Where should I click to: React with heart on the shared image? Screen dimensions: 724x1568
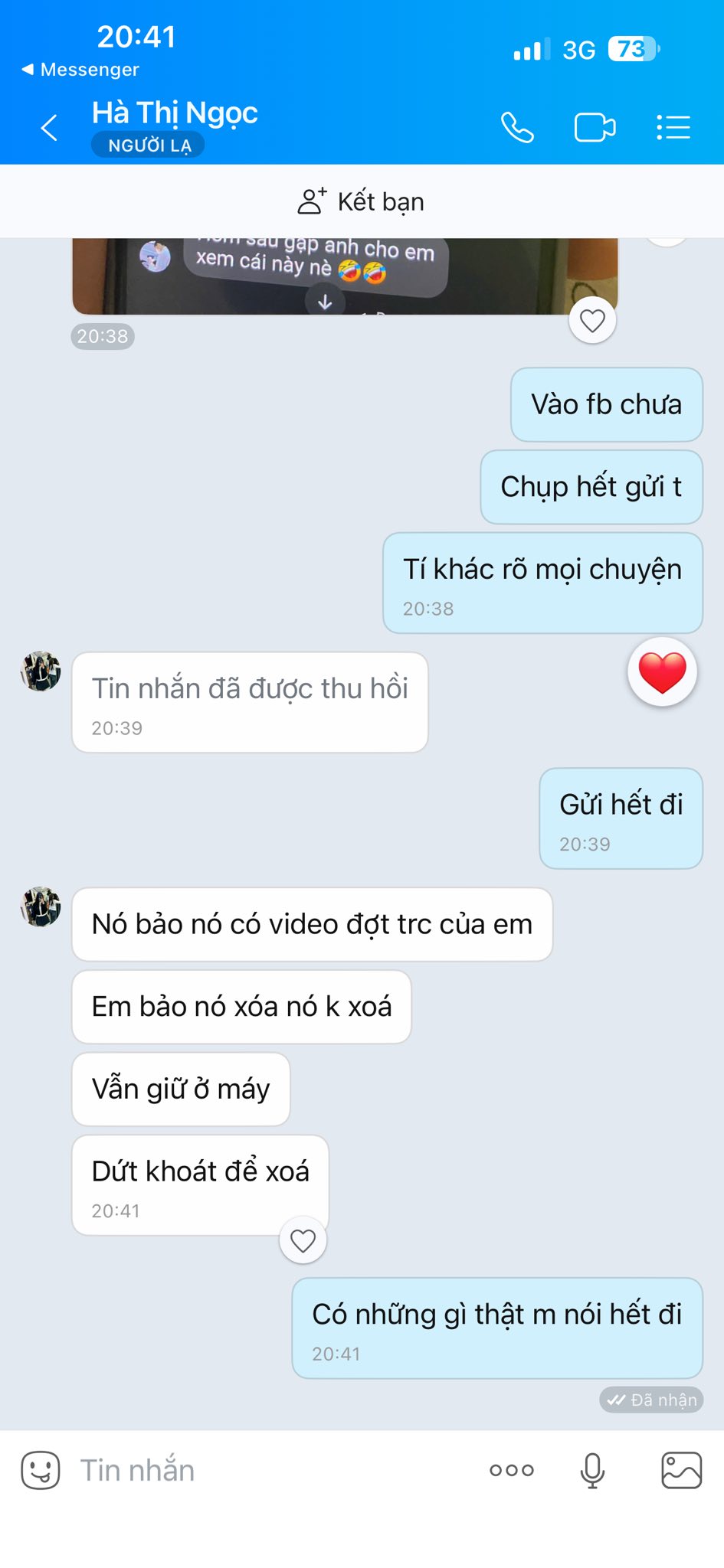click(592, 321)
